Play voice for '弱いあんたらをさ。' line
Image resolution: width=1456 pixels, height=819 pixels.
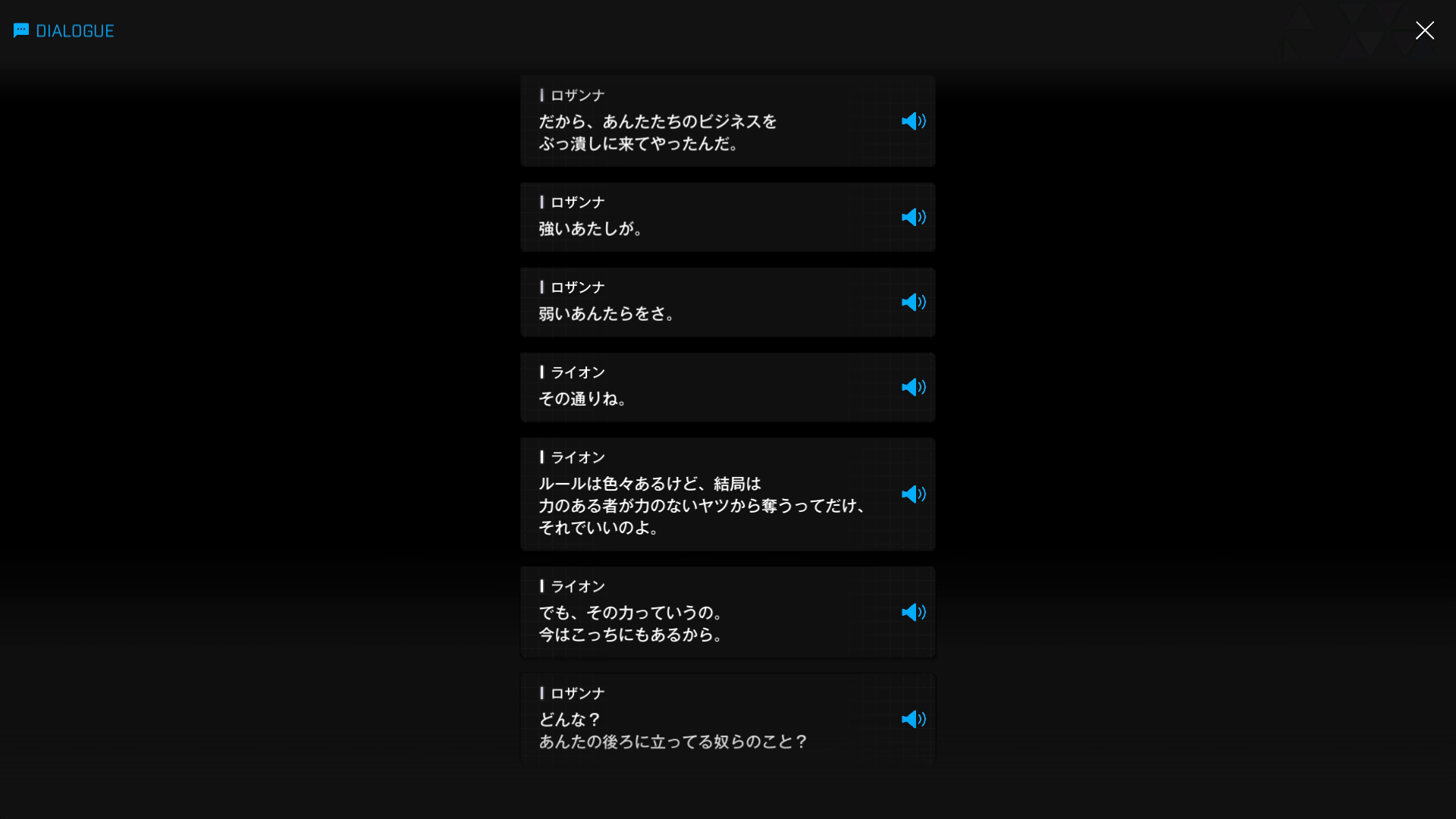[913, 303]
